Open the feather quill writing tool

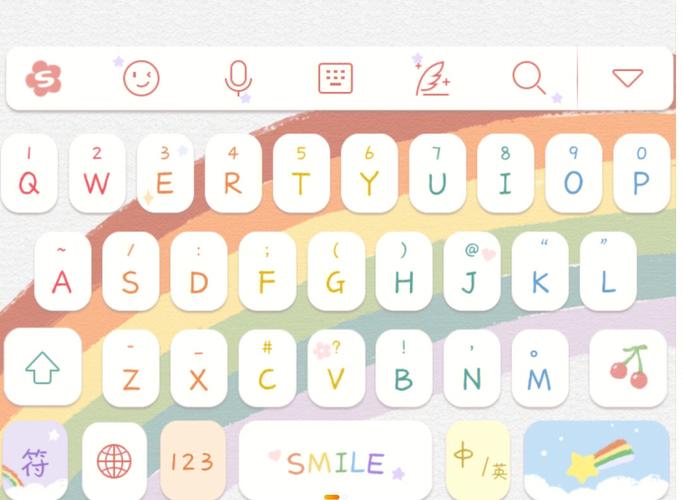tap(432, 78)
